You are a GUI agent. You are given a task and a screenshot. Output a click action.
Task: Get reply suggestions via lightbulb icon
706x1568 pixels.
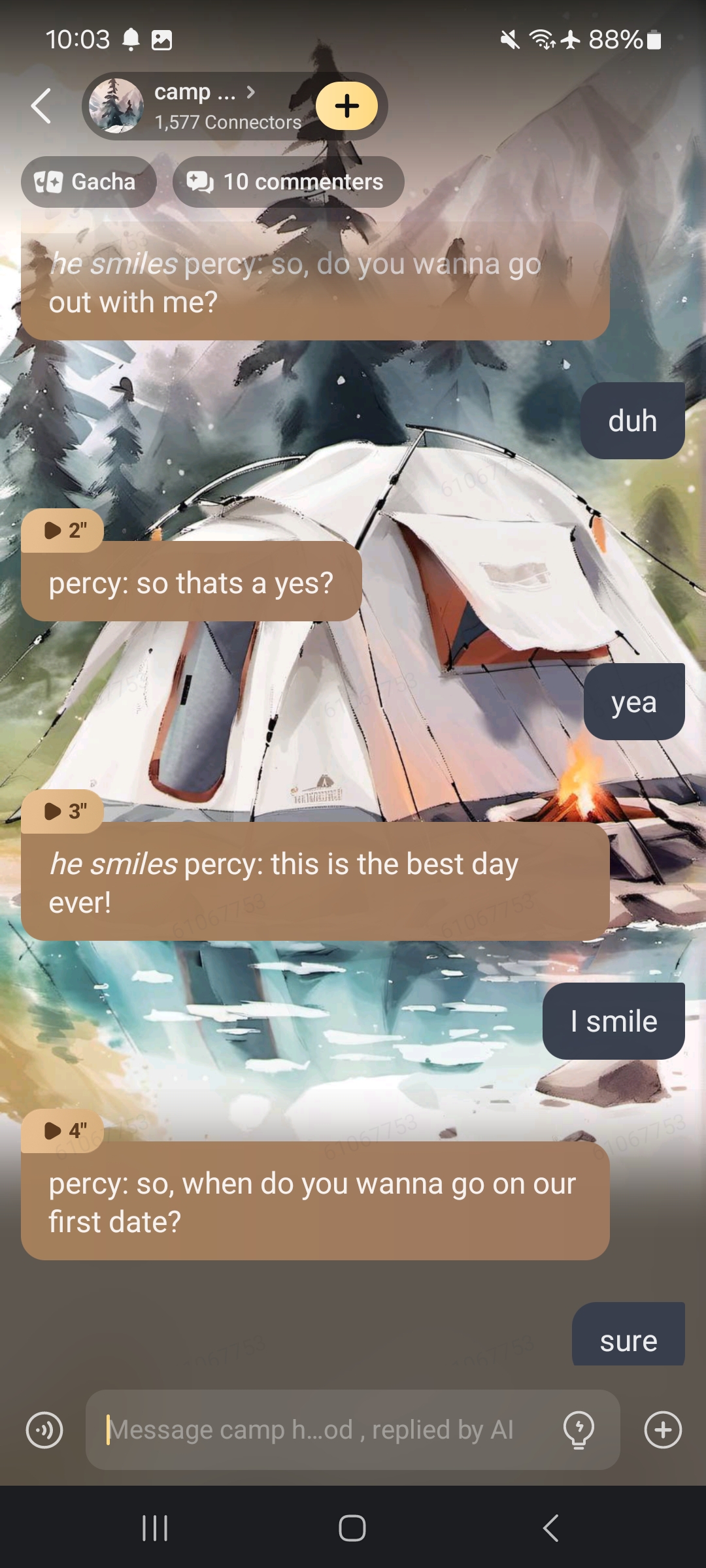(x=579, y=1430)
